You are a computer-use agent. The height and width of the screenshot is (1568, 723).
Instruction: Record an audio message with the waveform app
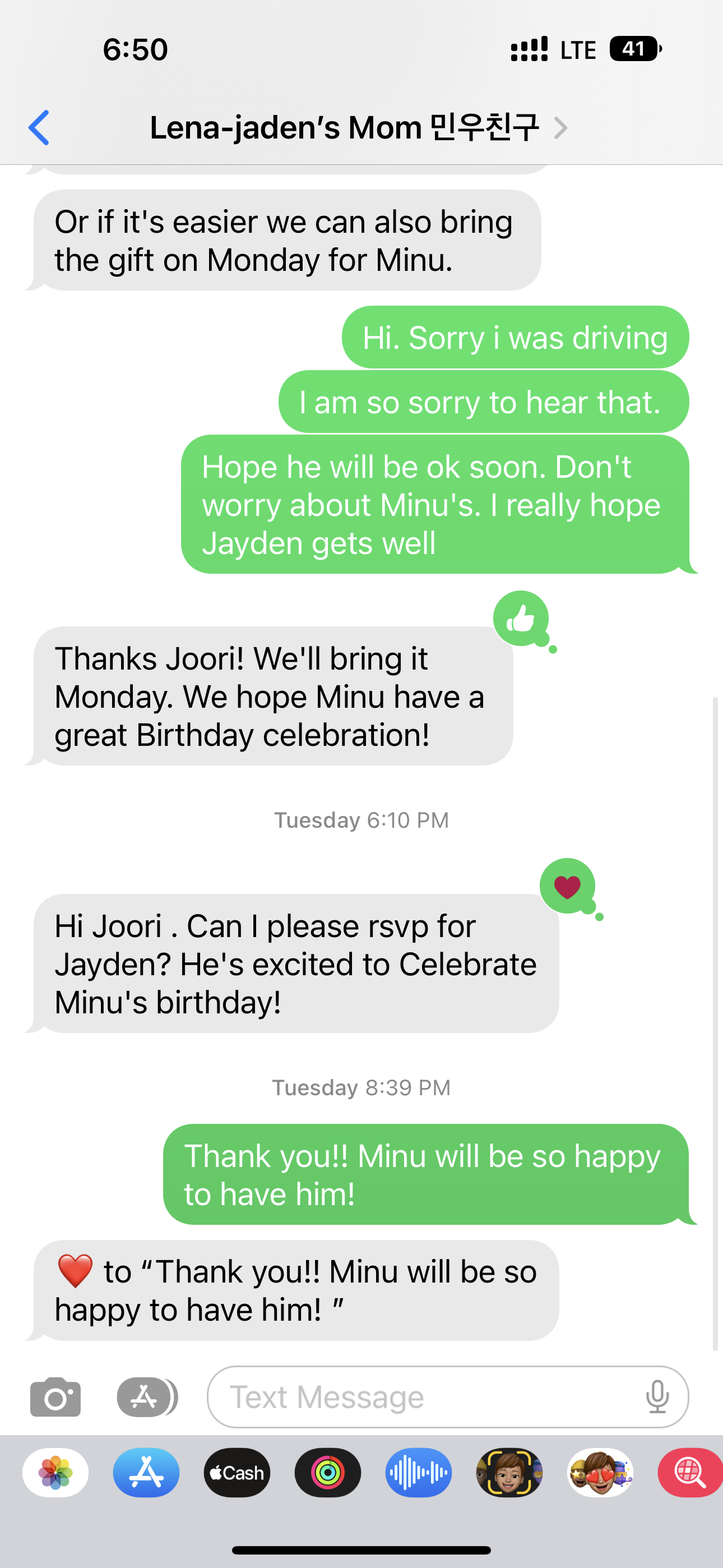point(418,1473)
